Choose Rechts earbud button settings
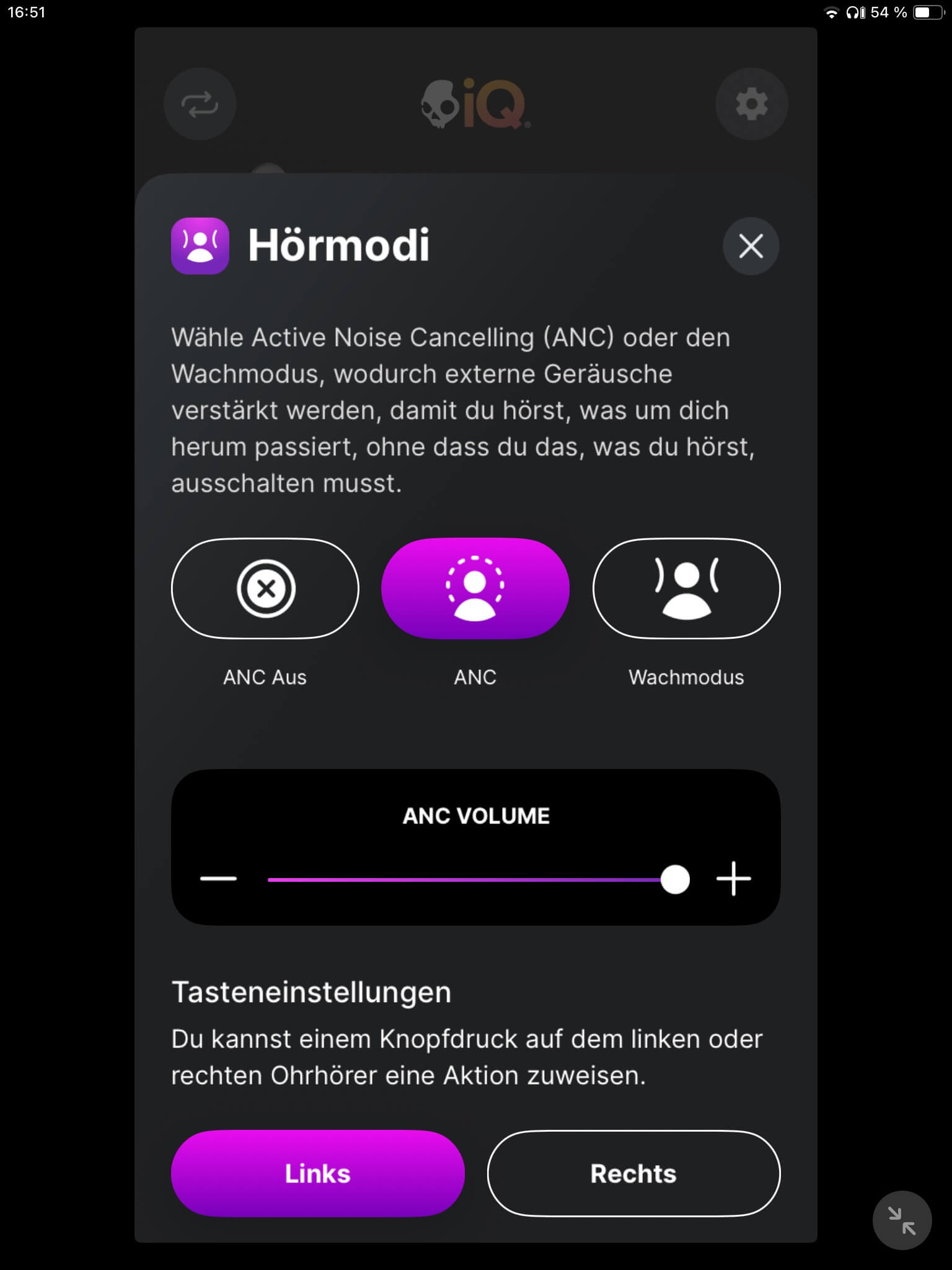 (633, 1173)
